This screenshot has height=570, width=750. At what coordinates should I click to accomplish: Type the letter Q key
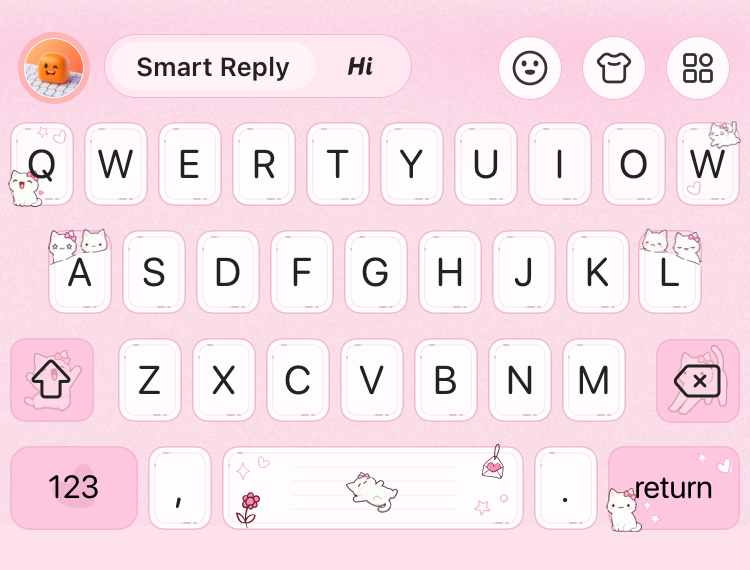point(42,164)
